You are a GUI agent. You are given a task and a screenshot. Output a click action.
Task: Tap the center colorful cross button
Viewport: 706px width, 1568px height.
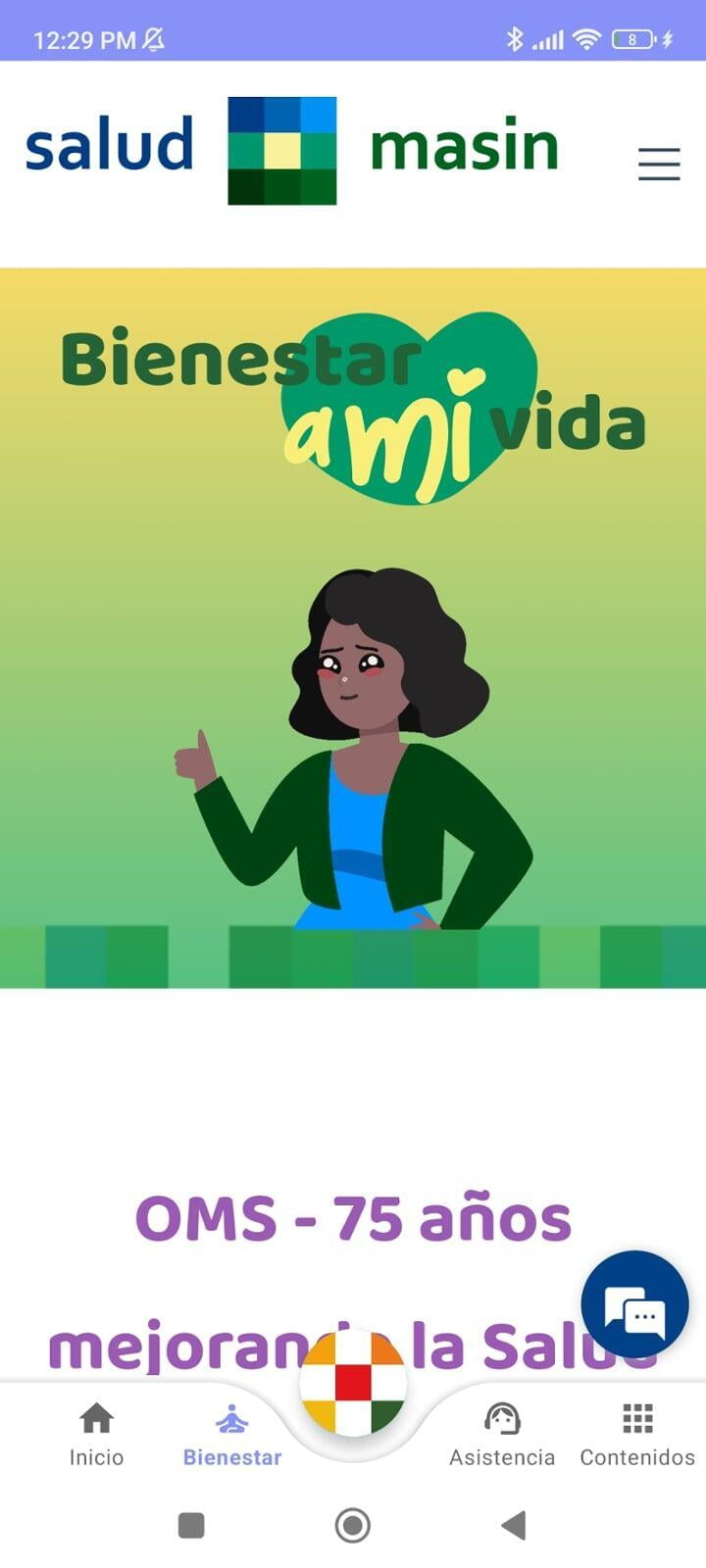tap(353, 1383)
